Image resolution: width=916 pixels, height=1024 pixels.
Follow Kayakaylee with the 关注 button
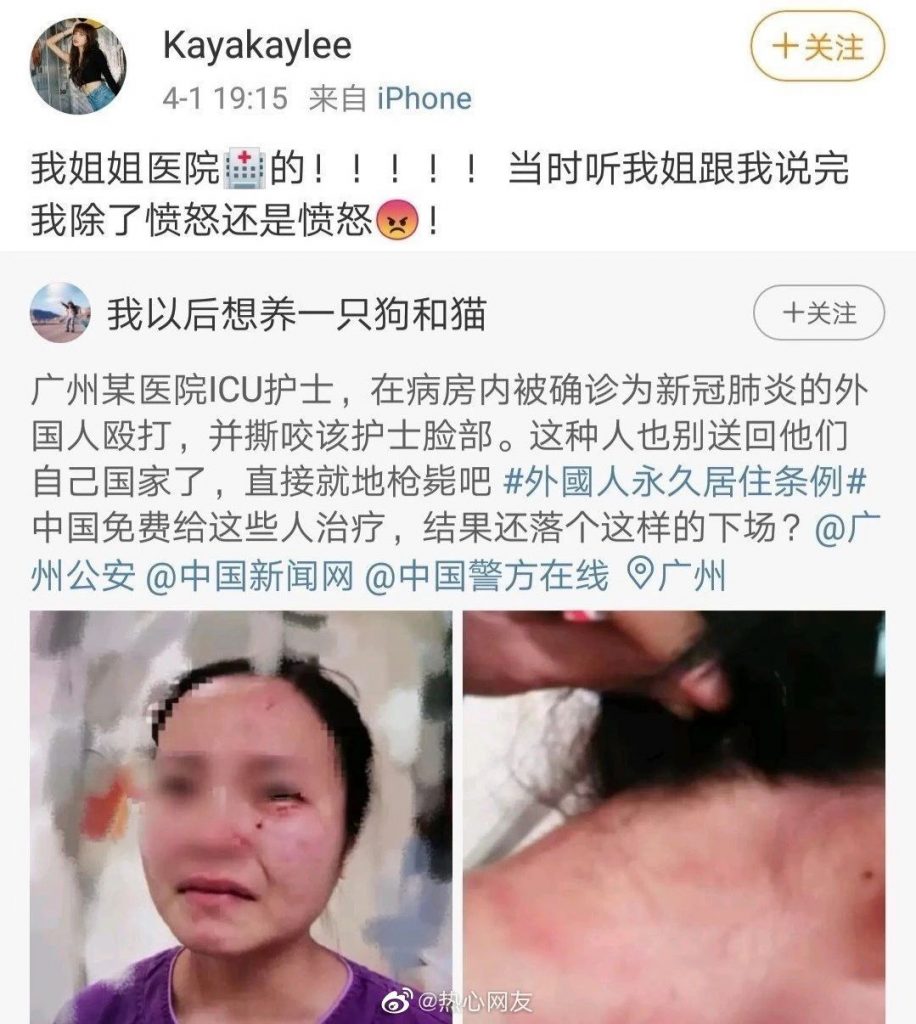pyautogui.click(x=817, y=46)
